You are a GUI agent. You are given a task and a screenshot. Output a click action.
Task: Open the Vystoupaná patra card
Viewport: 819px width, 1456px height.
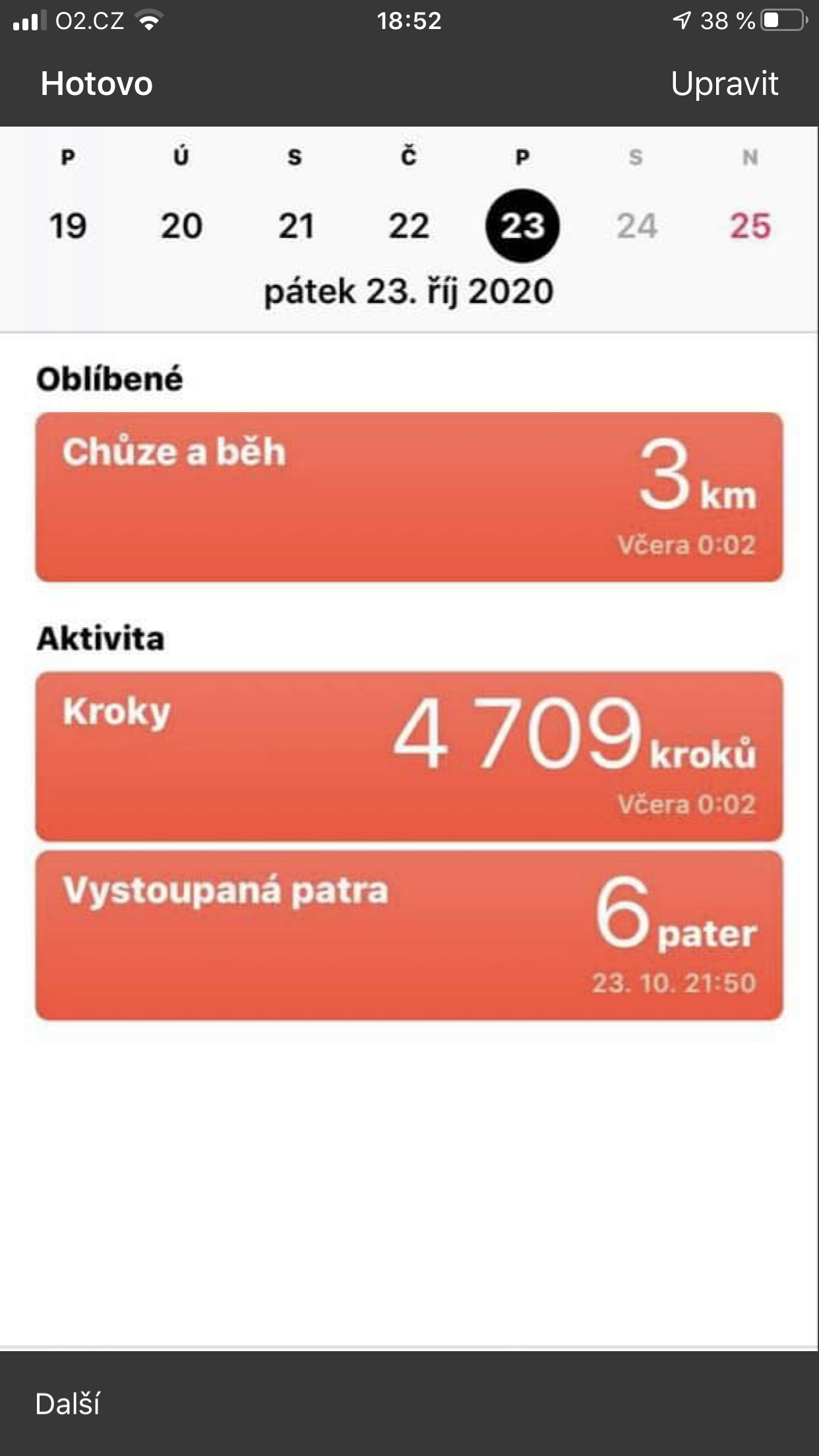(x=409, y=936)
